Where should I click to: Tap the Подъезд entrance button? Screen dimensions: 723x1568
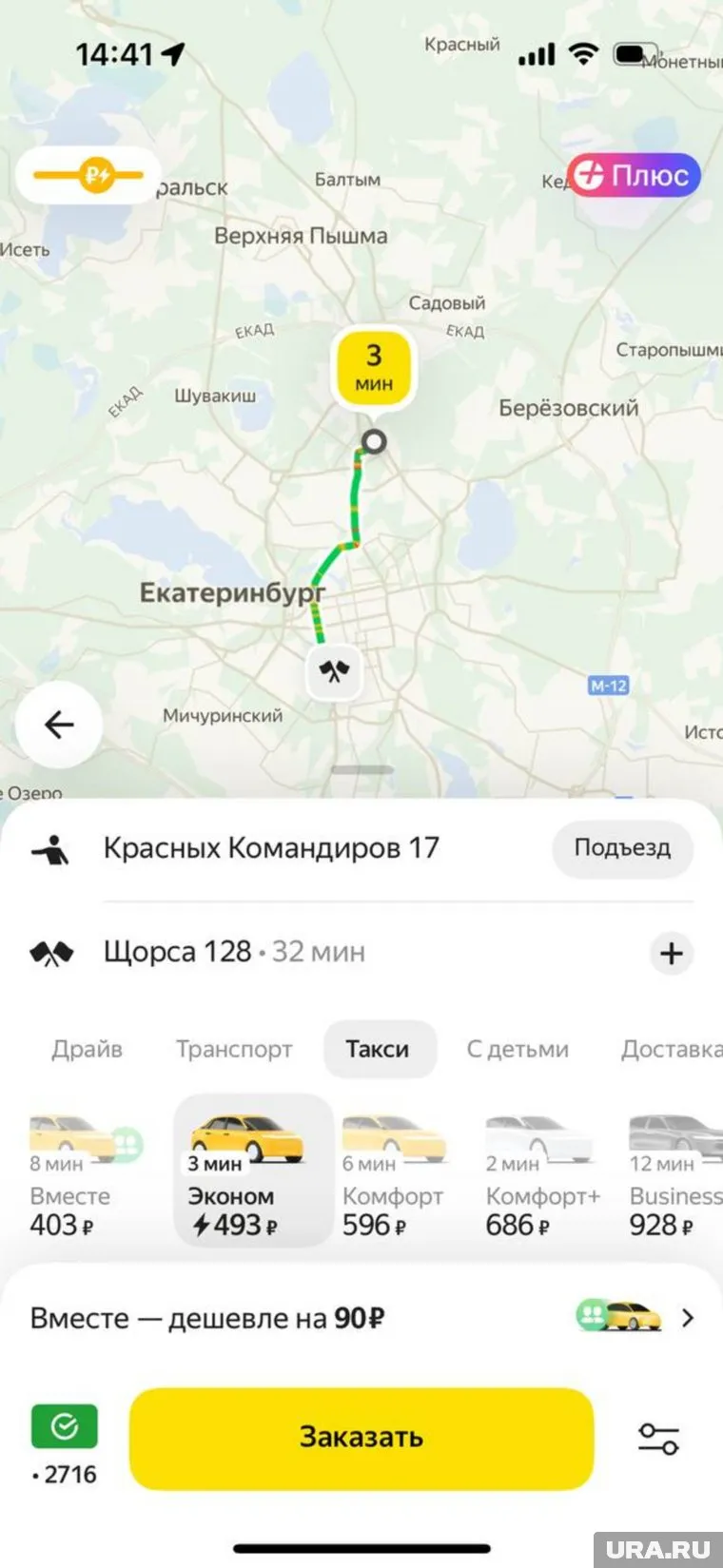click(622, 847)
